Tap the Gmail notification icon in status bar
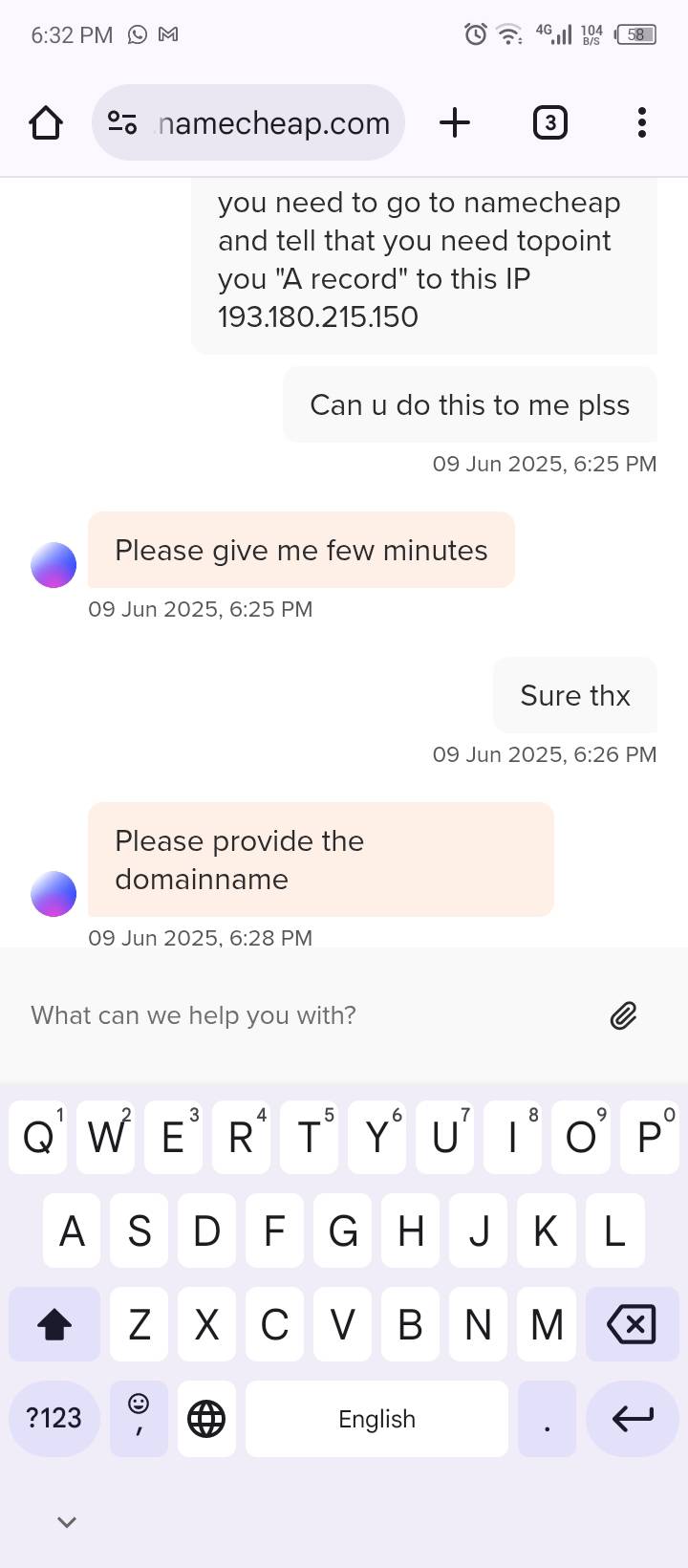 168,33
